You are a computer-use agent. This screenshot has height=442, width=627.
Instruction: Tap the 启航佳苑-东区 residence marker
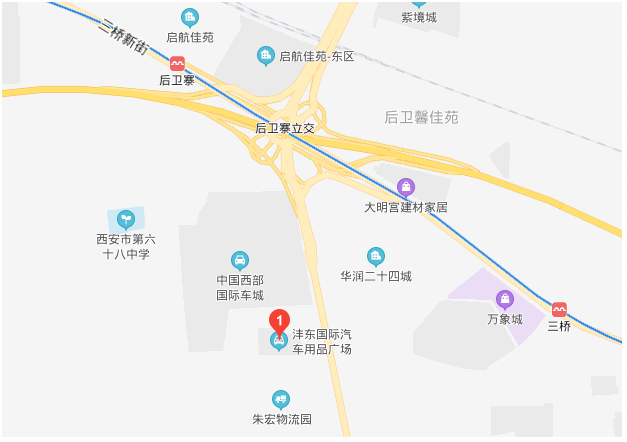click(266, 56)
